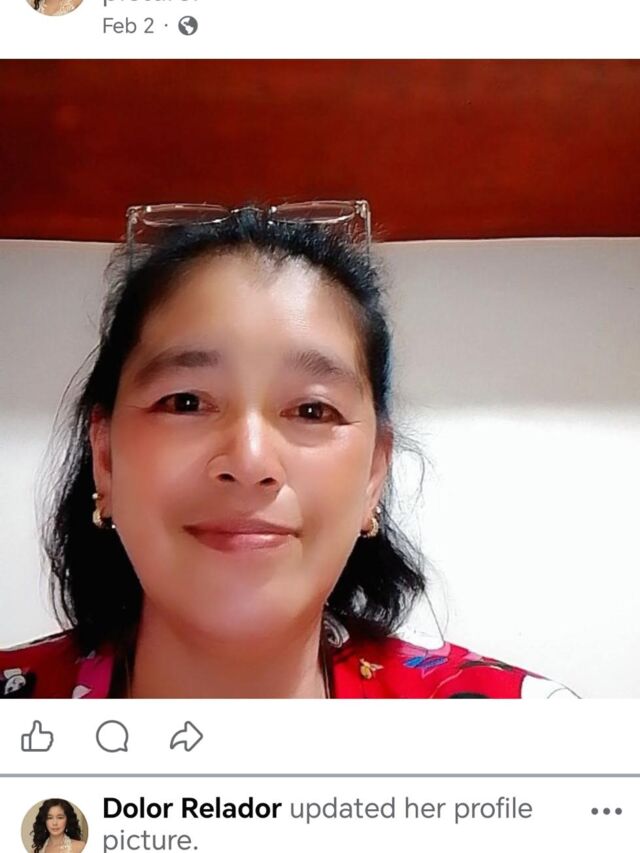This screenshot has height=853, width=640.
Task: Share the selfie photo post
Action: click(186, 738)
